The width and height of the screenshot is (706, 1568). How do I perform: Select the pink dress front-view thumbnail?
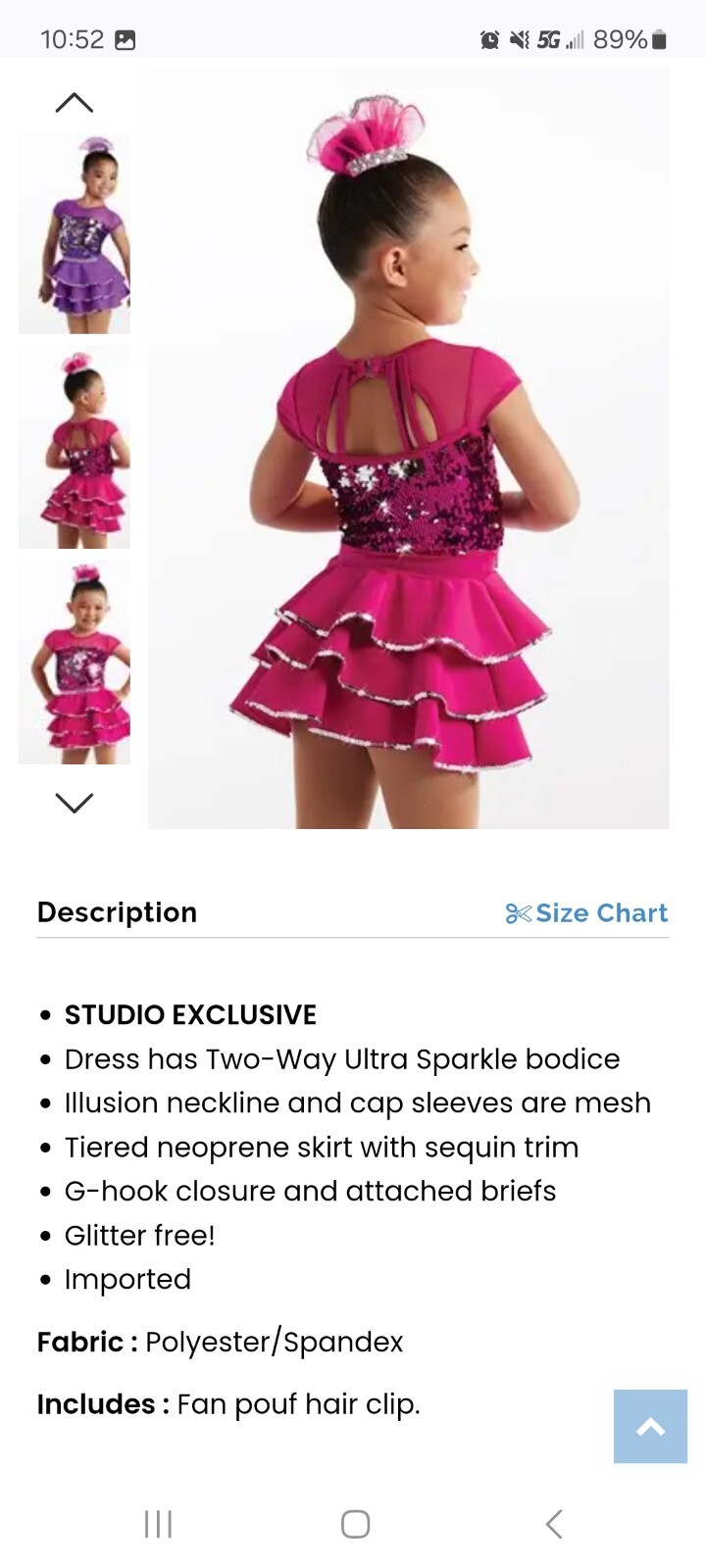(75, 661)
